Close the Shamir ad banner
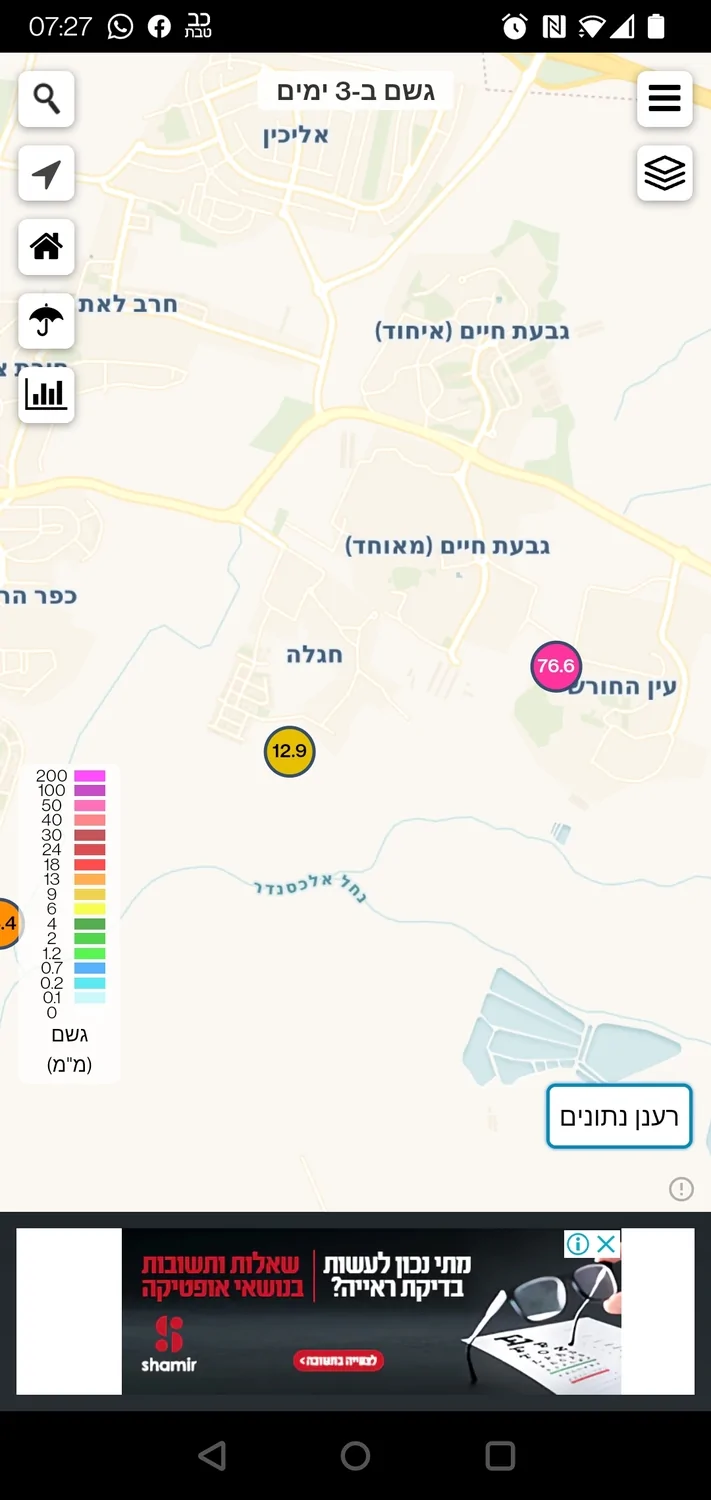711x1500 pixels. tap(607, 1244)
